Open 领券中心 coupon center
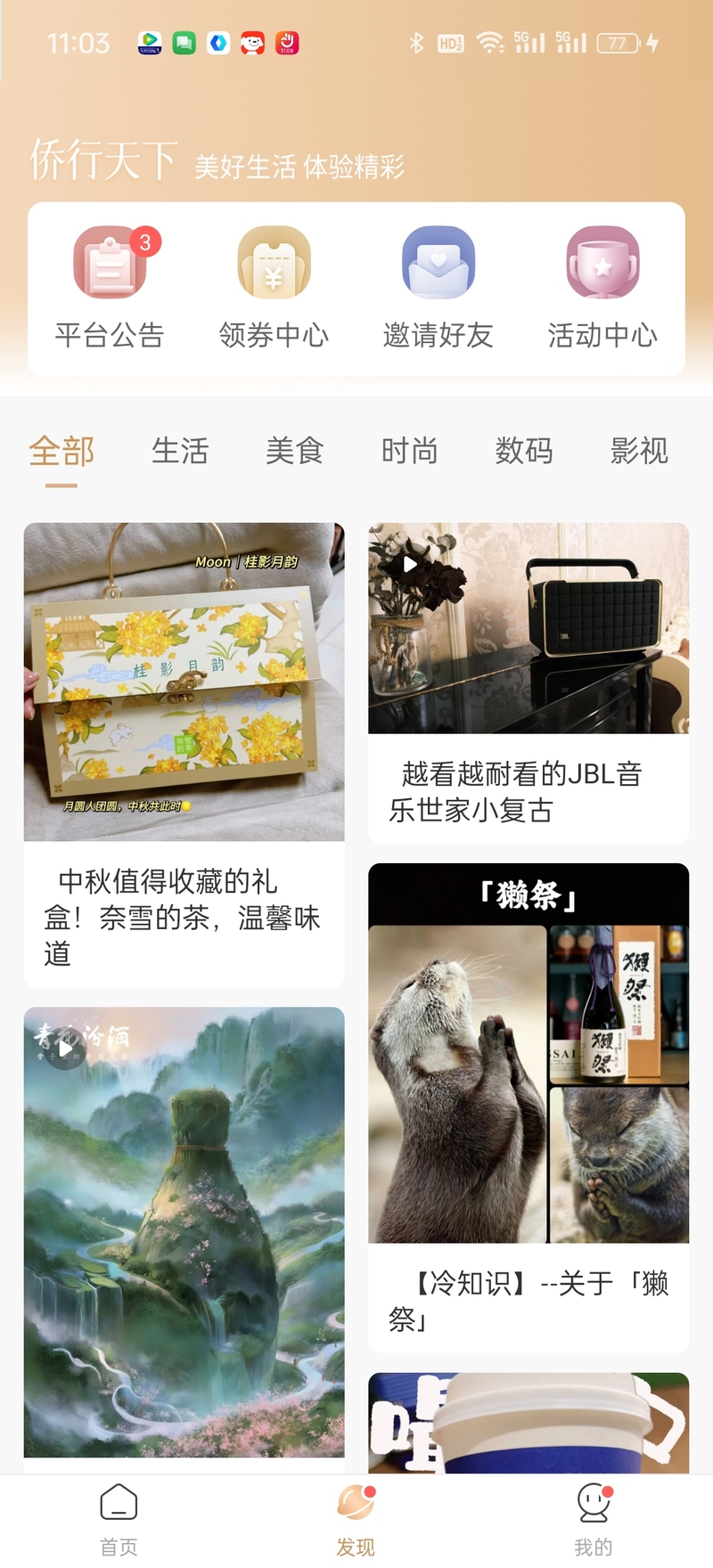Image resolution: width=713 pixels, height=1568 pixels. coord(274,285)
